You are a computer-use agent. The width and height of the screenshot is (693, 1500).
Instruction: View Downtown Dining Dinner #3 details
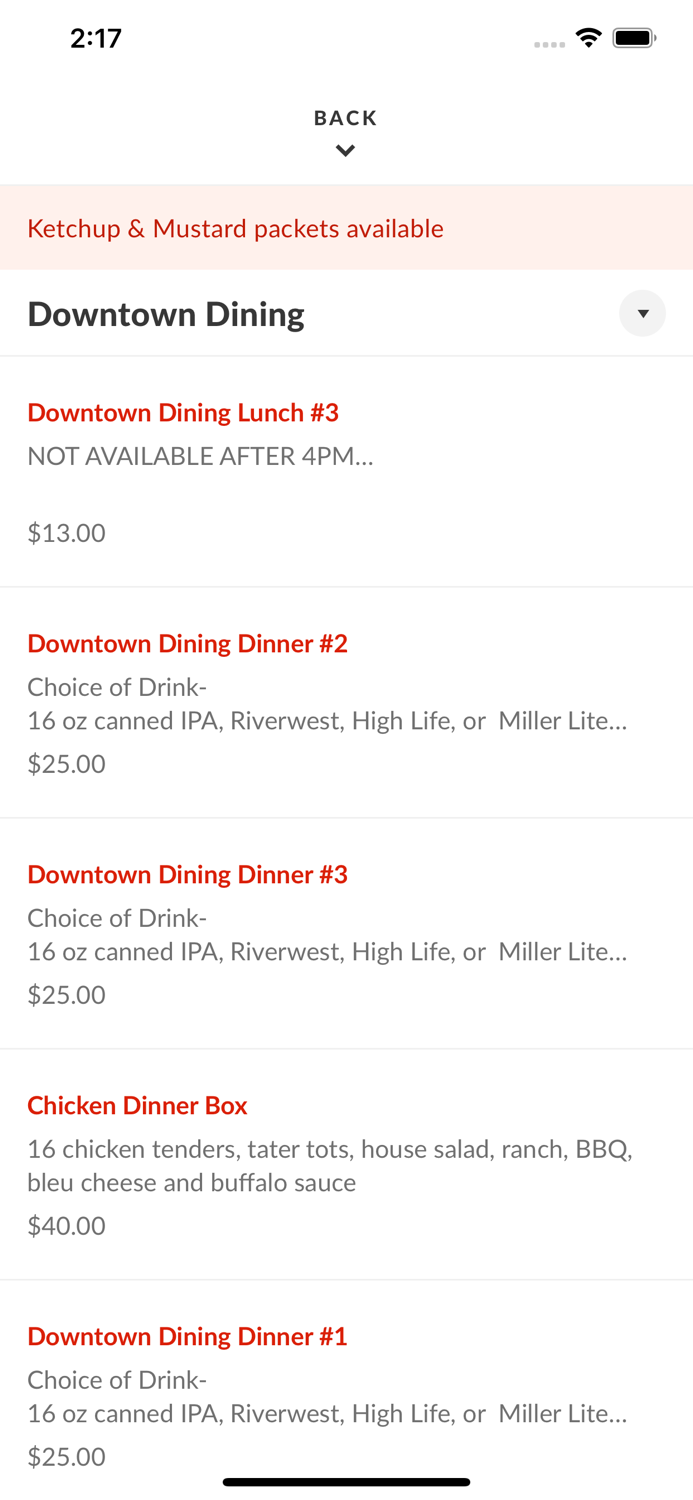pos(187,875)
